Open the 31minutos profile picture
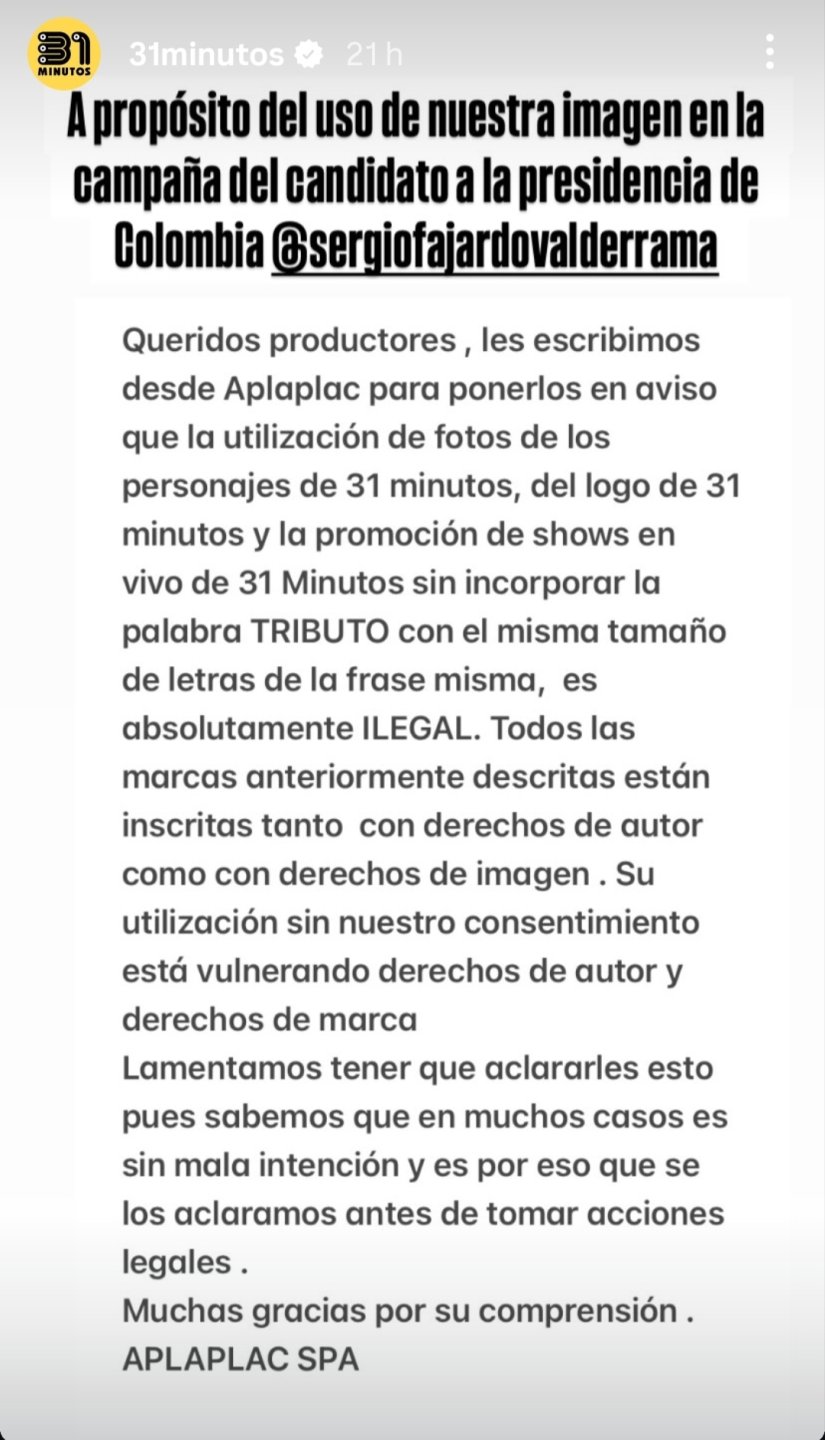825x1440 pixels. (63, 54)
